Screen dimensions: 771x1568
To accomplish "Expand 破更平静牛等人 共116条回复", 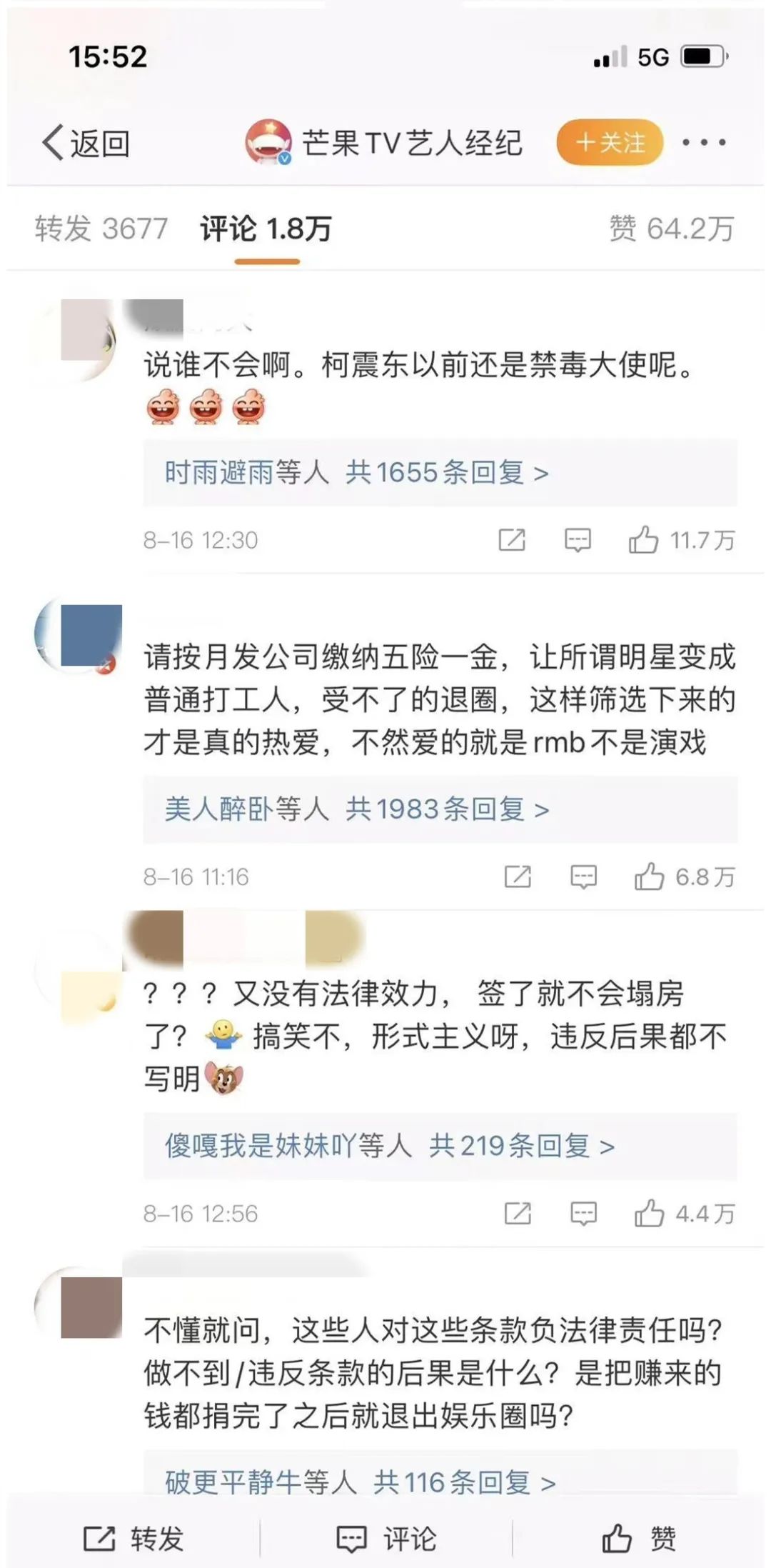I will coord(360,1482).
